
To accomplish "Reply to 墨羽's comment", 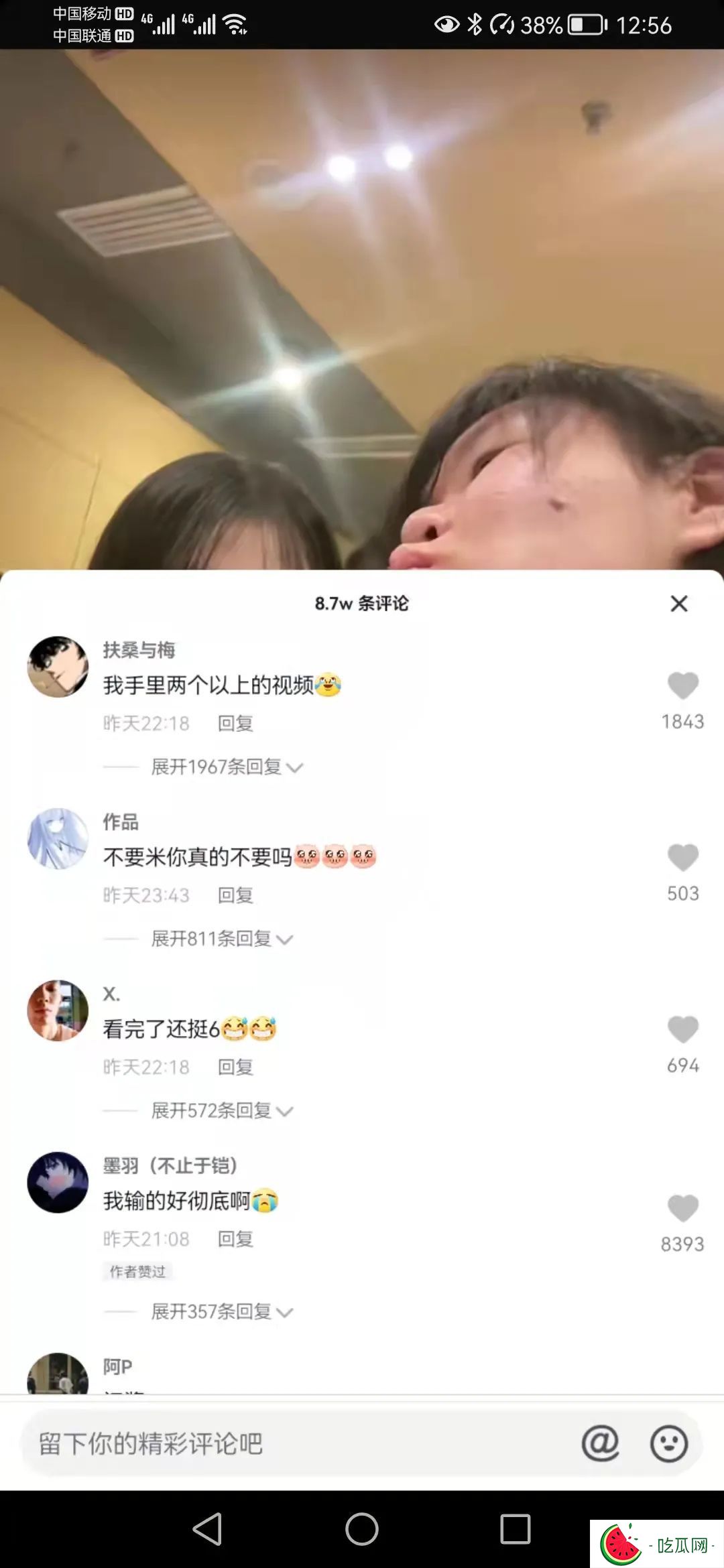I will tap(235, 1239).
